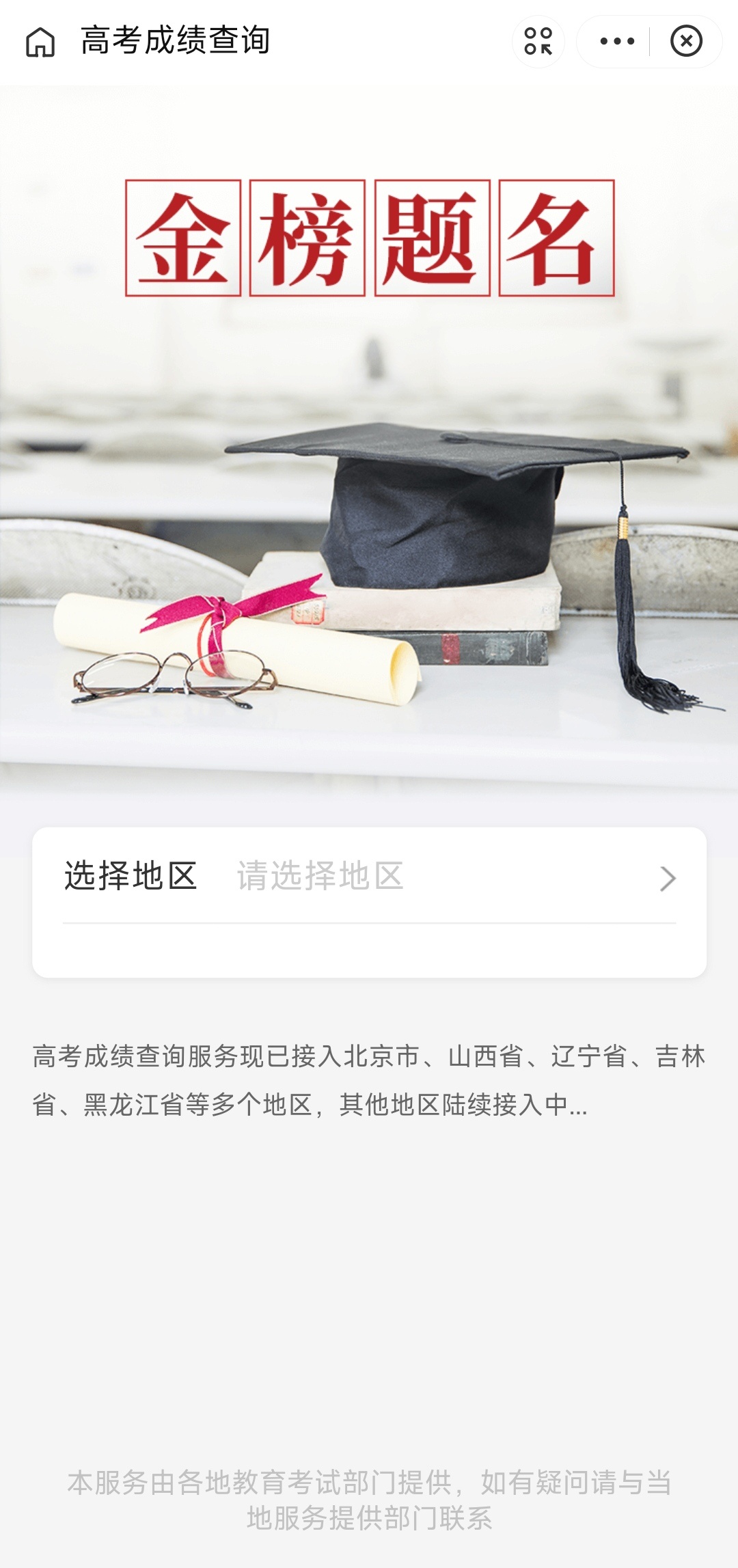738x1568 pixels.
Task: Open the three-dot more options menu
Action: (616, 42)
